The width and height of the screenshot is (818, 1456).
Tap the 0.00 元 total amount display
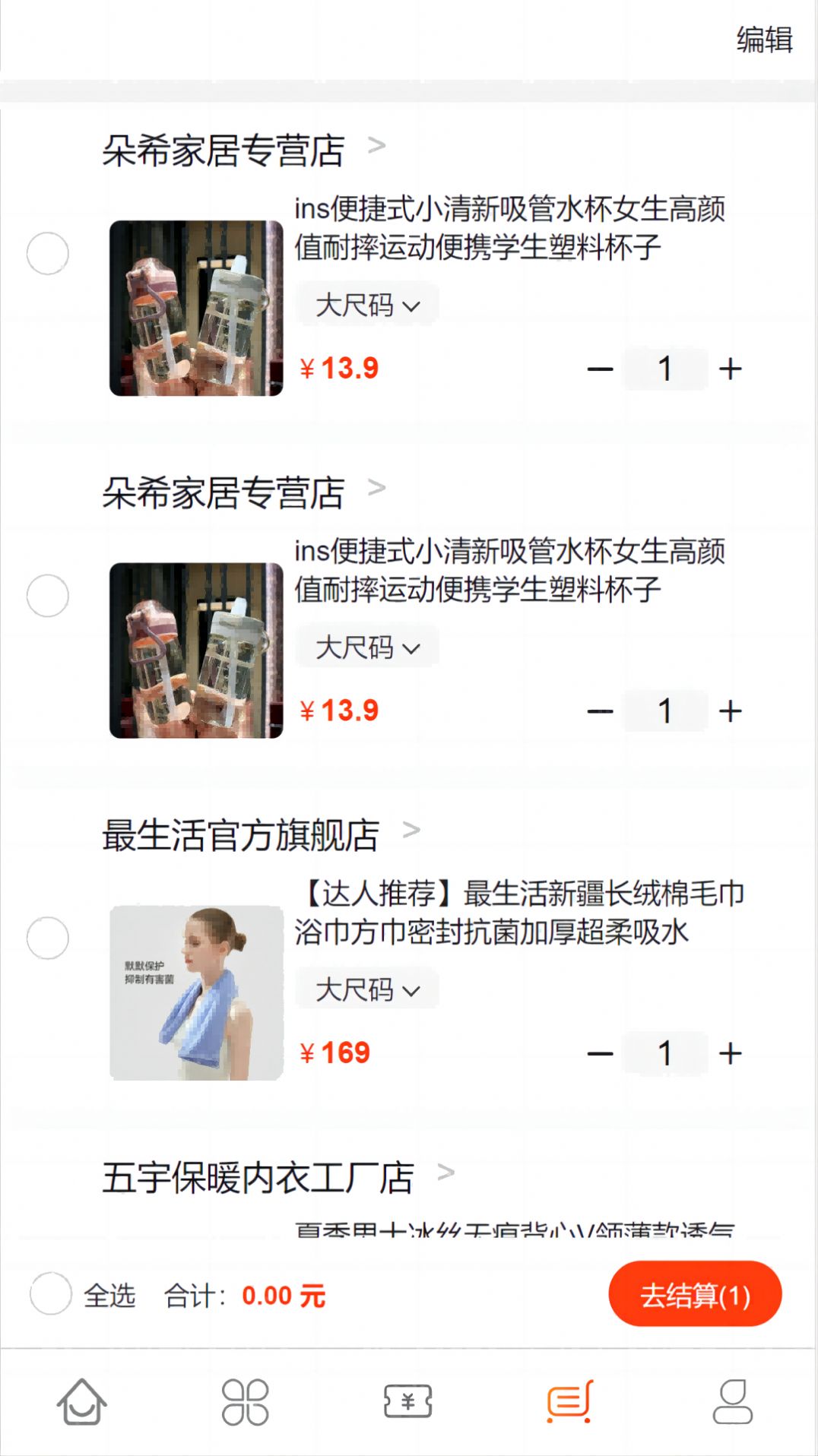pyautogui.click(x=284, y=1296)
